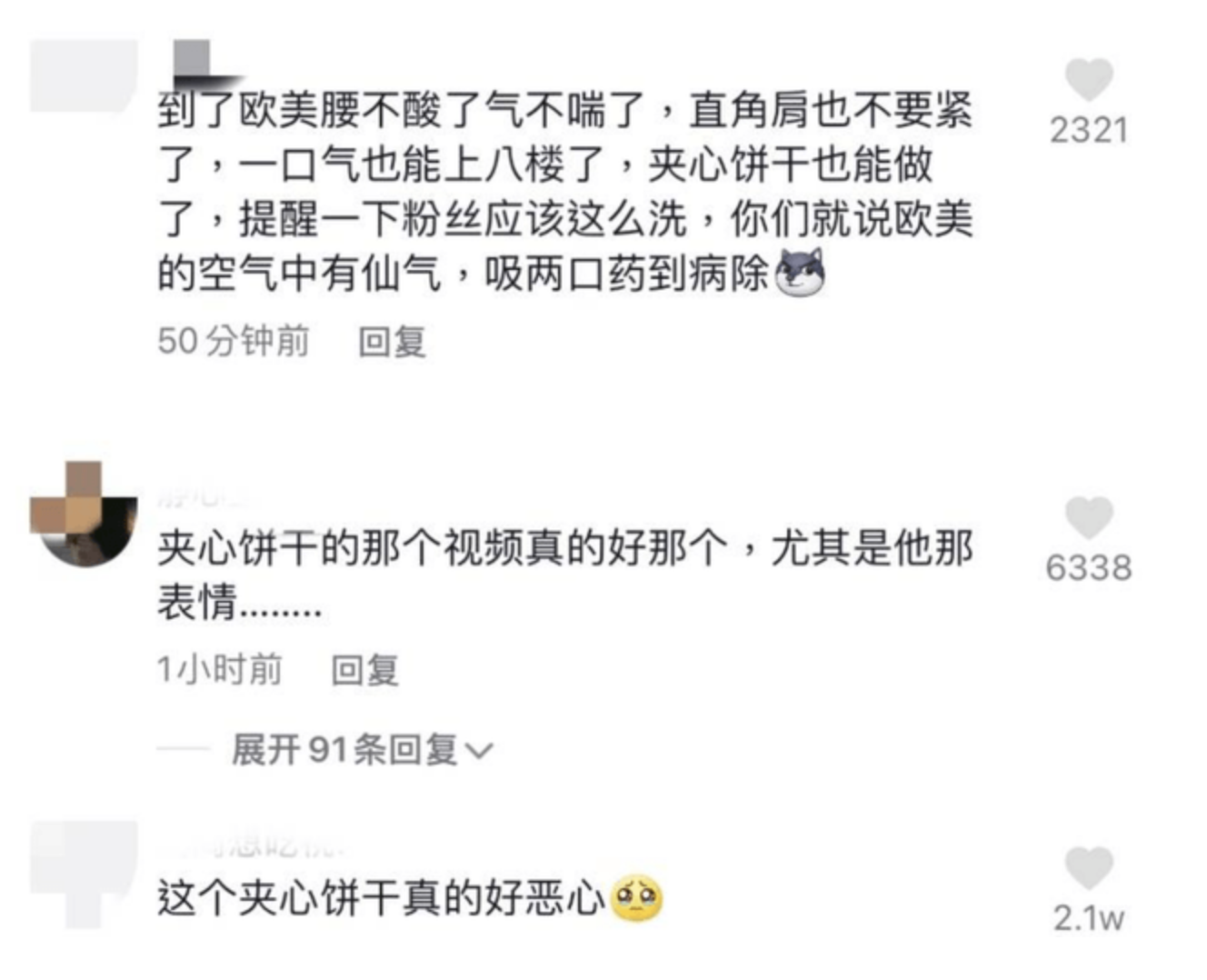Screen dimensions: 1207x980
Task: Like the comment with 2.1w likes
Action: pos(1088,867)
